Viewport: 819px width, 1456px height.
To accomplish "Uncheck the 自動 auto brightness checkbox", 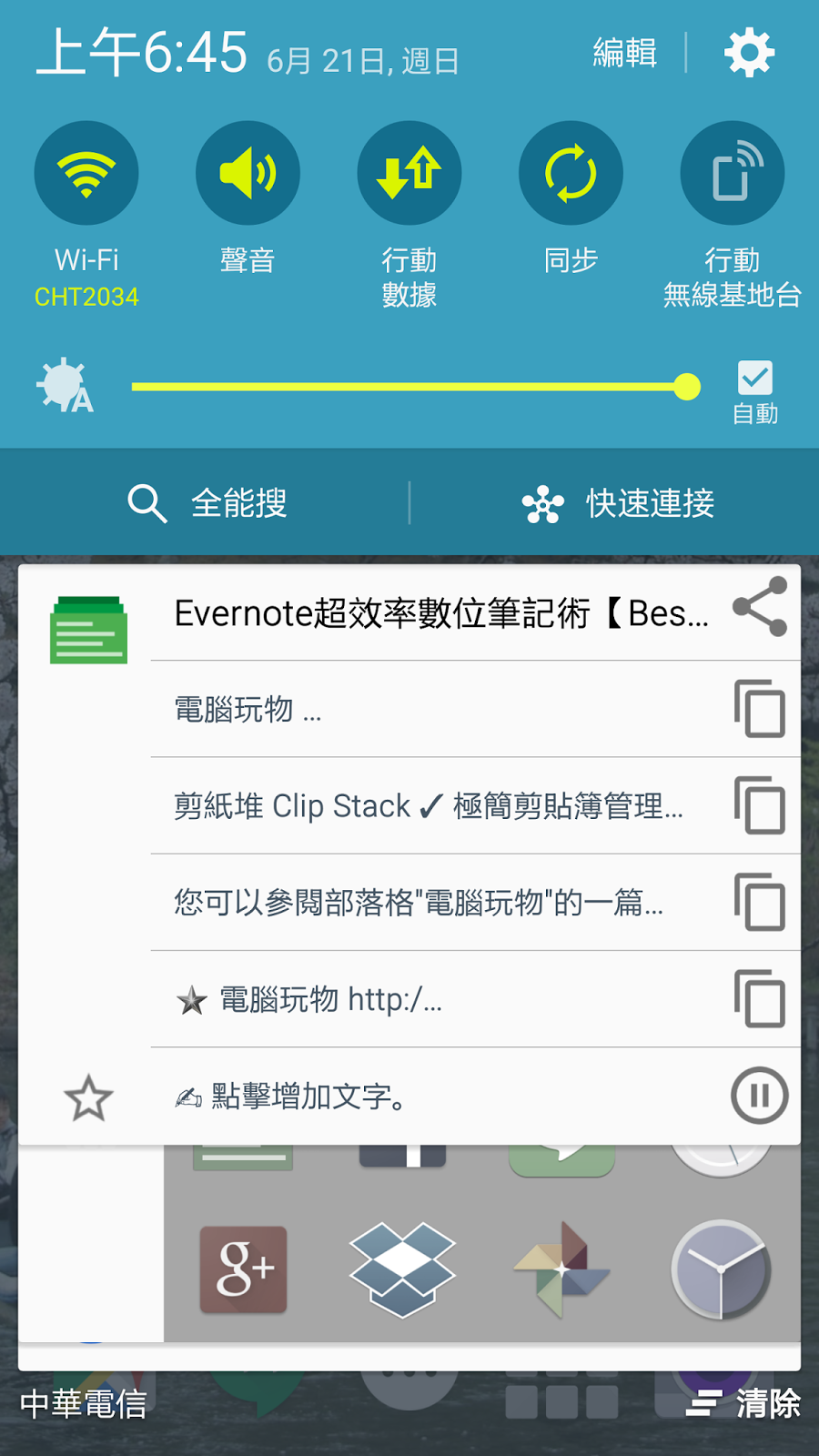I will tap(755, 379).
